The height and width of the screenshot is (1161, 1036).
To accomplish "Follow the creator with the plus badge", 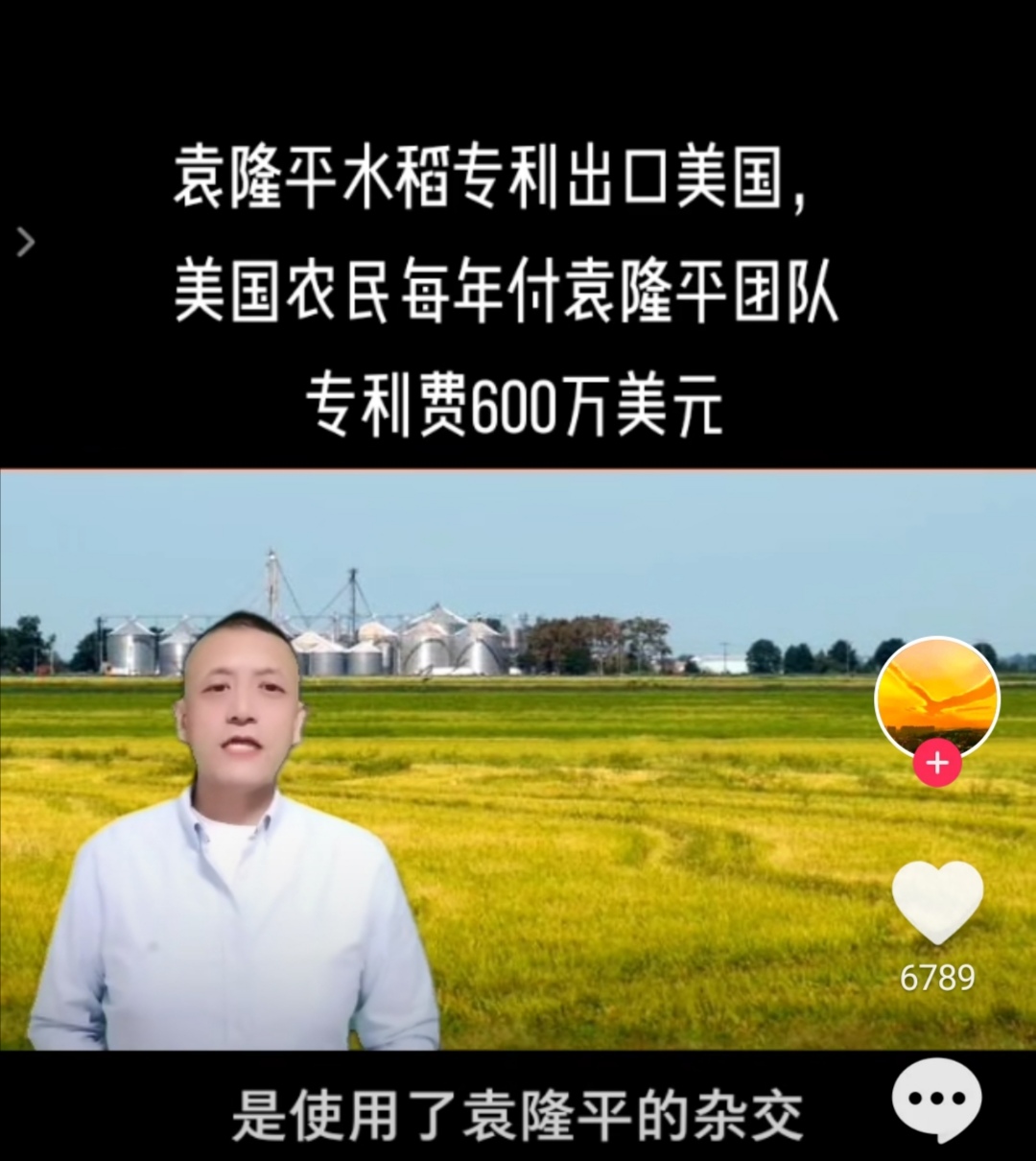I will [937, 764].
